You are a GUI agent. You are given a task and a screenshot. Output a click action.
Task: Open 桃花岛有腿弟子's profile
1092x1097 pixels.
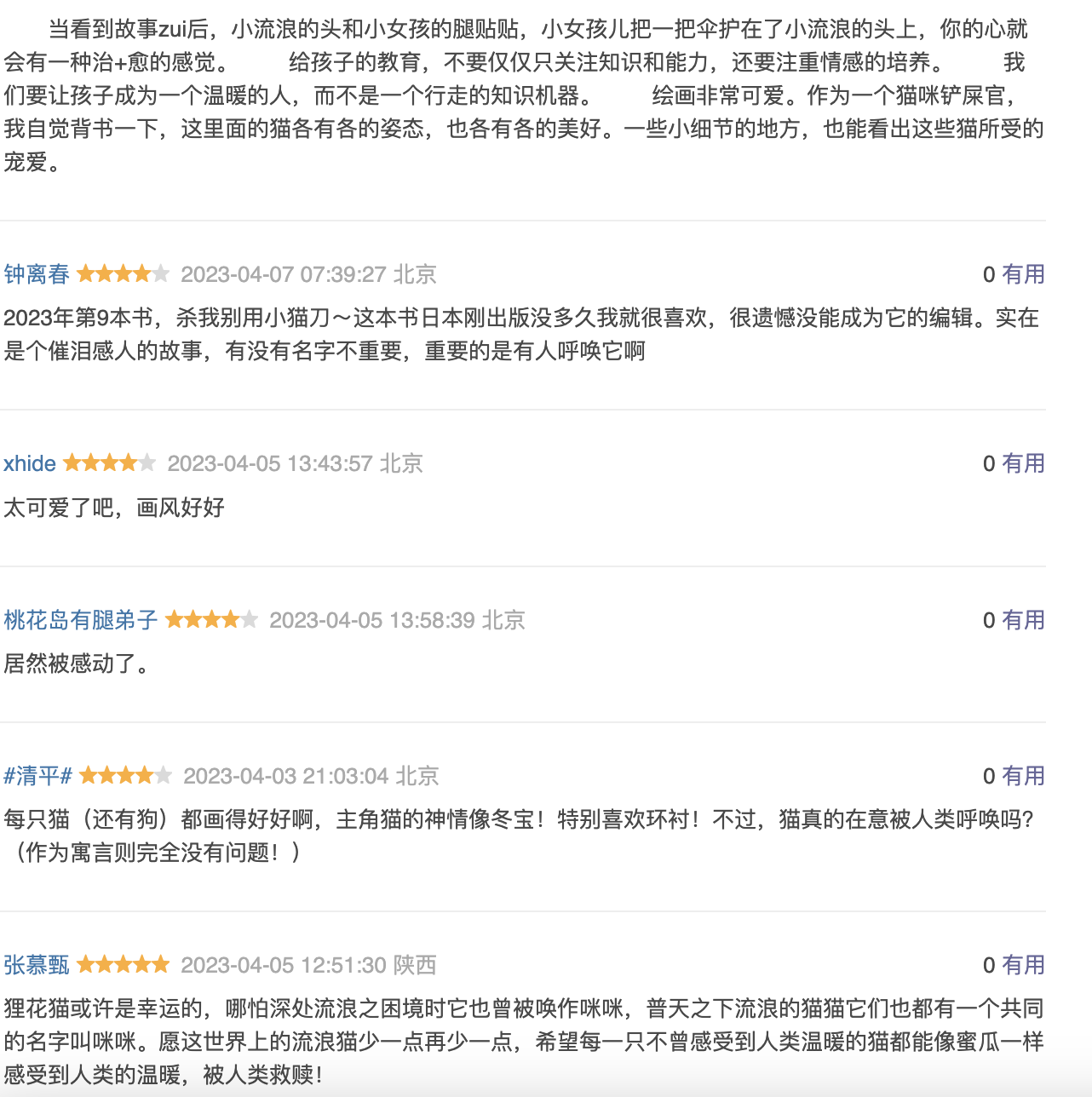pos(81,620)
